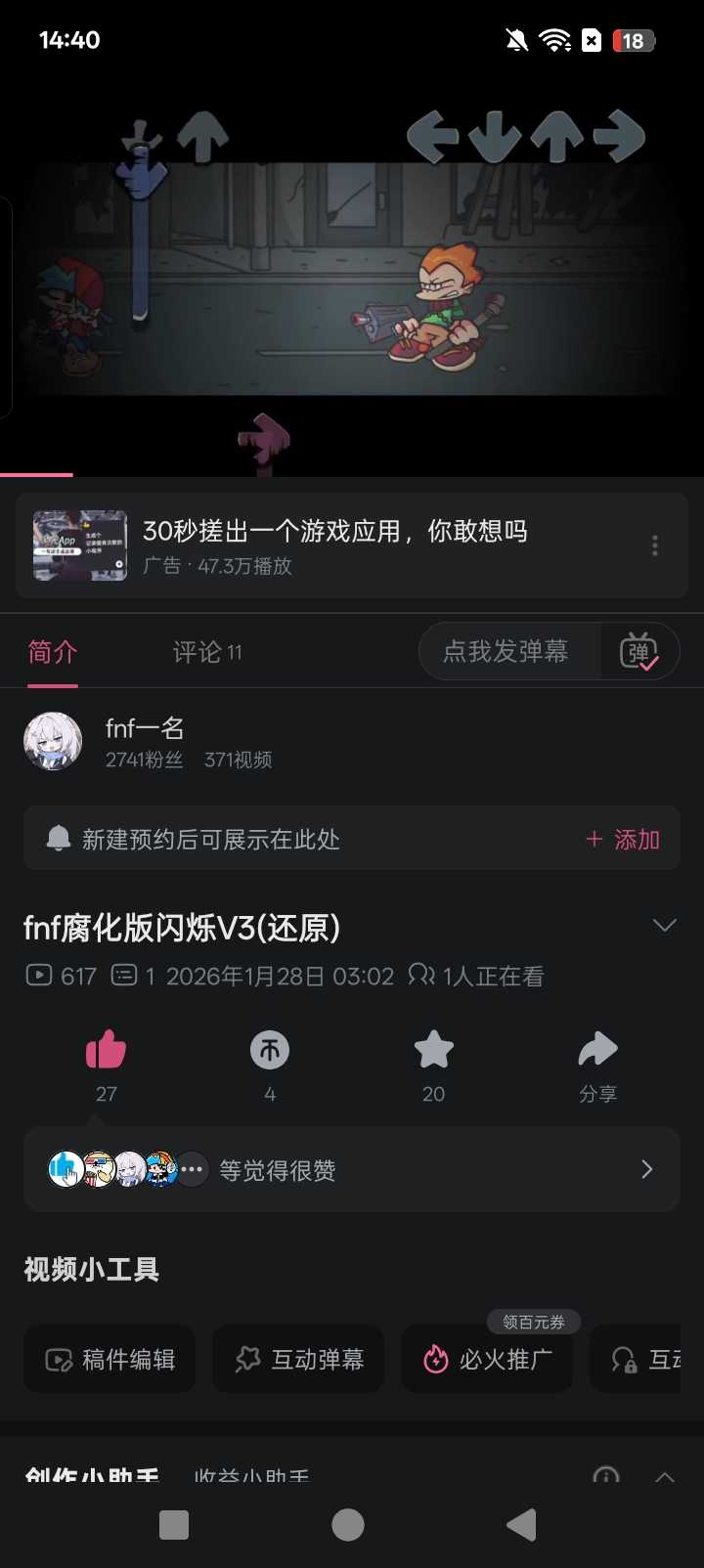Tap 点我发弹幕 input field
This screenshot has width=704, height=1568.
click(506, 651)
